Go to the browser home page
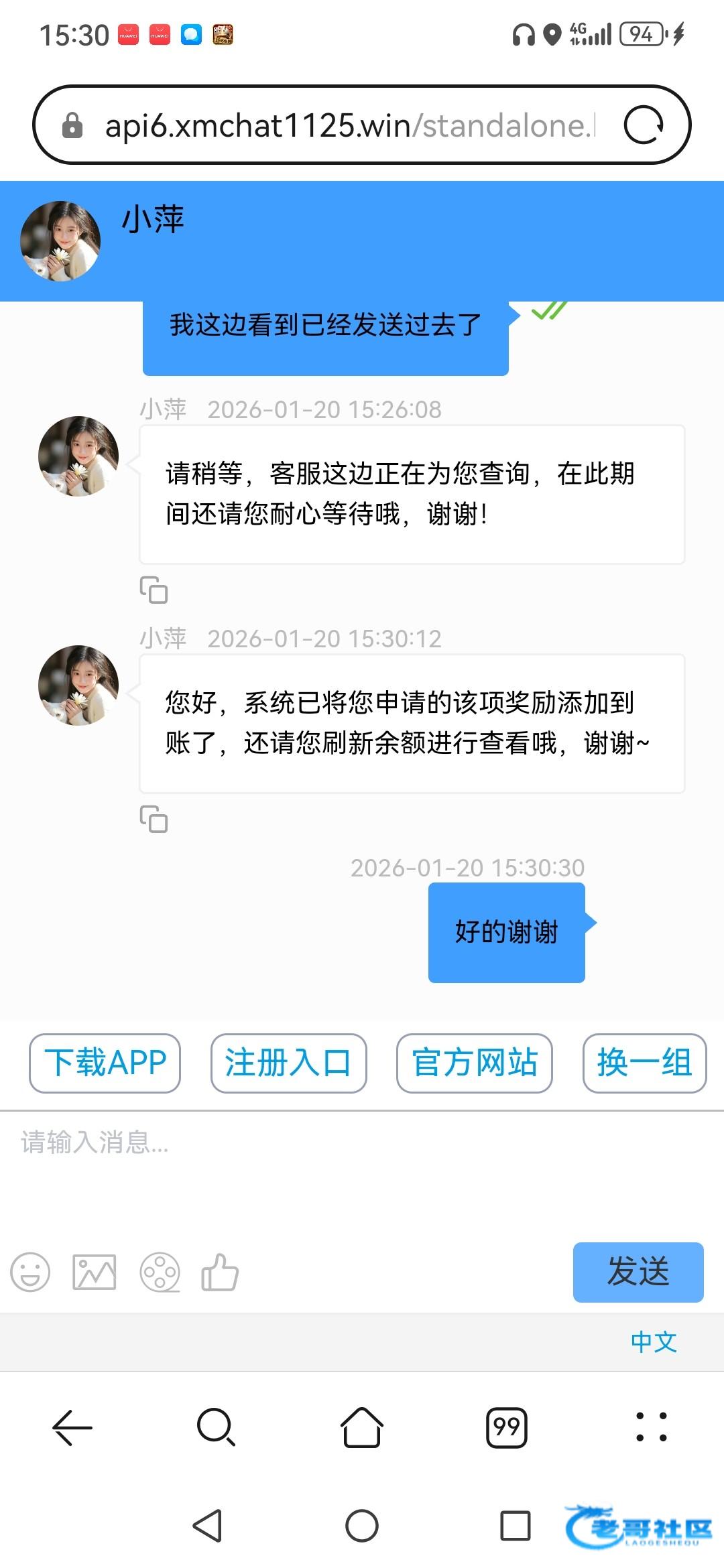724x1568 pixels. [x=362, y=1427]
